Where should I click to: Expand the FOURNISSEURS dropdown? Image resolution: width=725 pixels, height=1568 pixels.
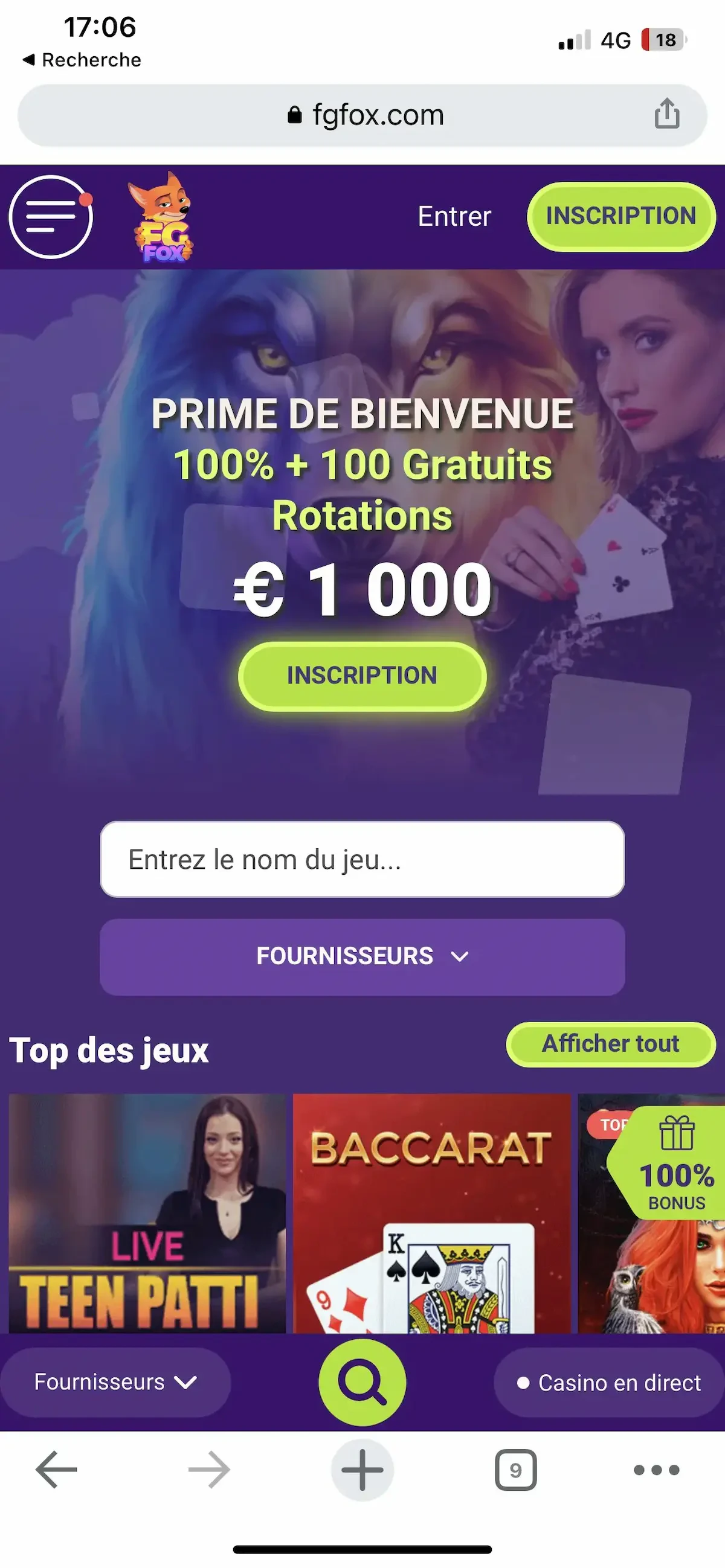coord(362,957)
